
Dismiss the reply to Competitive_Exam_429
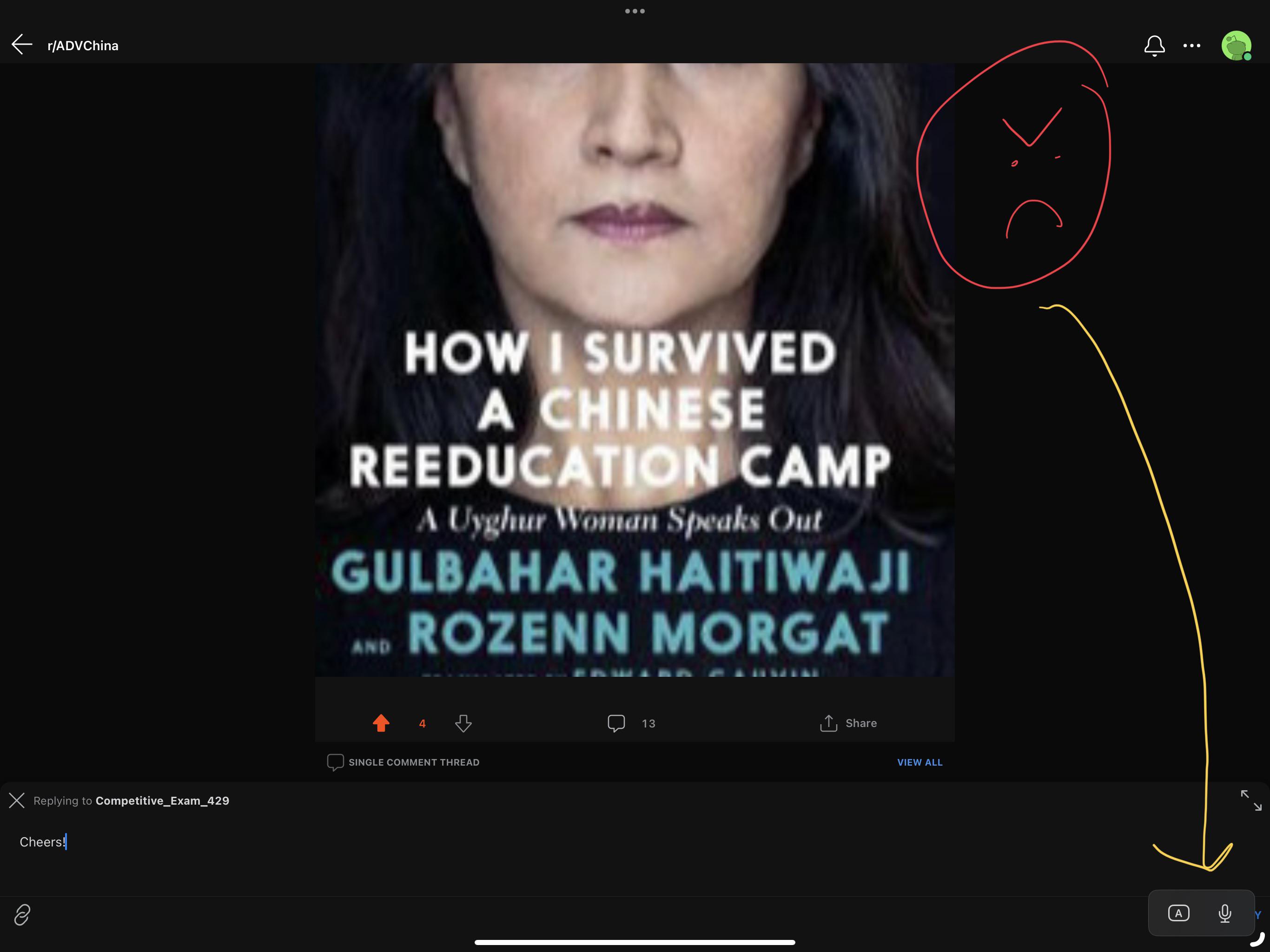(x=17, y=800)
